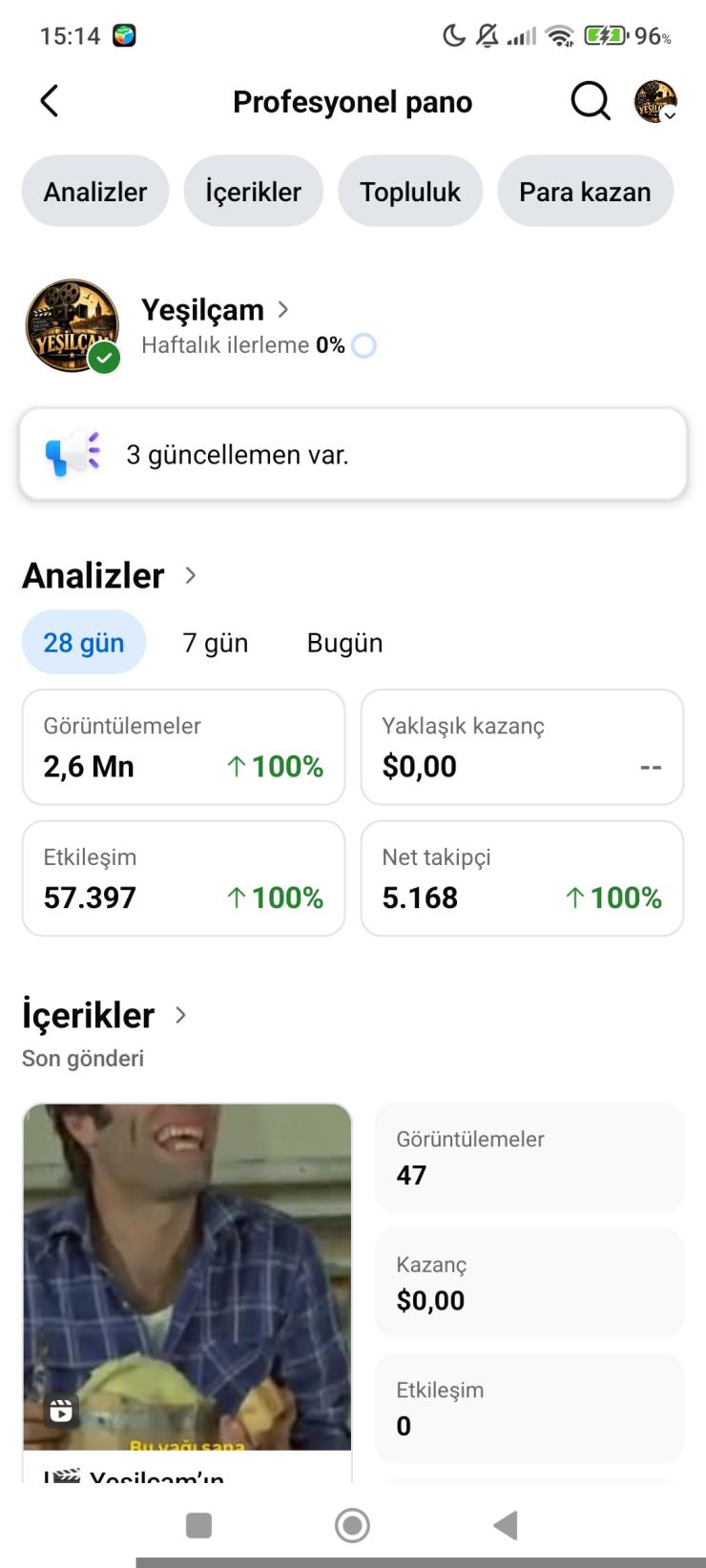Select the İçerikler chip
The image size is (706, 1568).
point(254,192)
